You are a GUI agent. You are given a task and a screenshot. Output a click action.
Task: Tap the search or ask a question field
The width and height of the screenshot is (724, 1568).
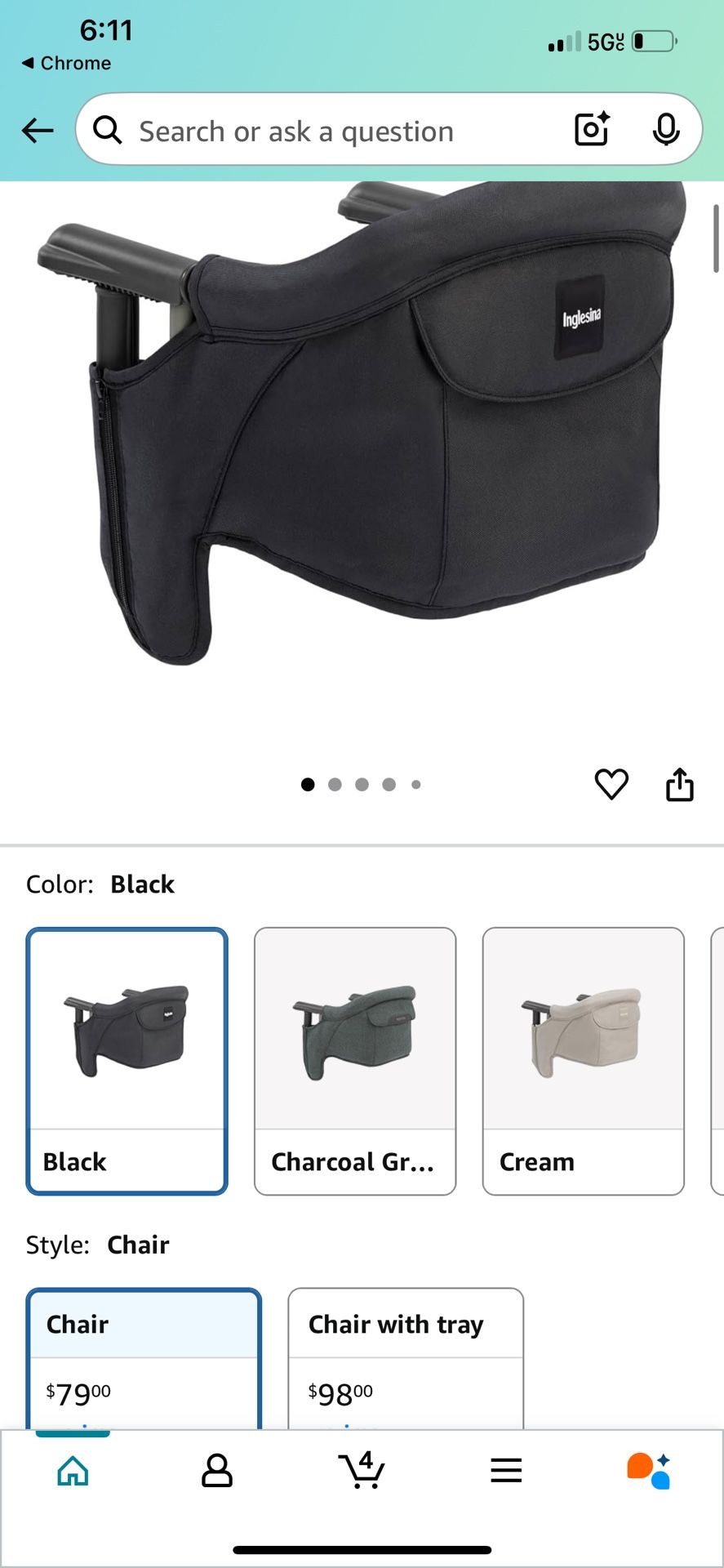pyautogui.click(x=326, y=131)
